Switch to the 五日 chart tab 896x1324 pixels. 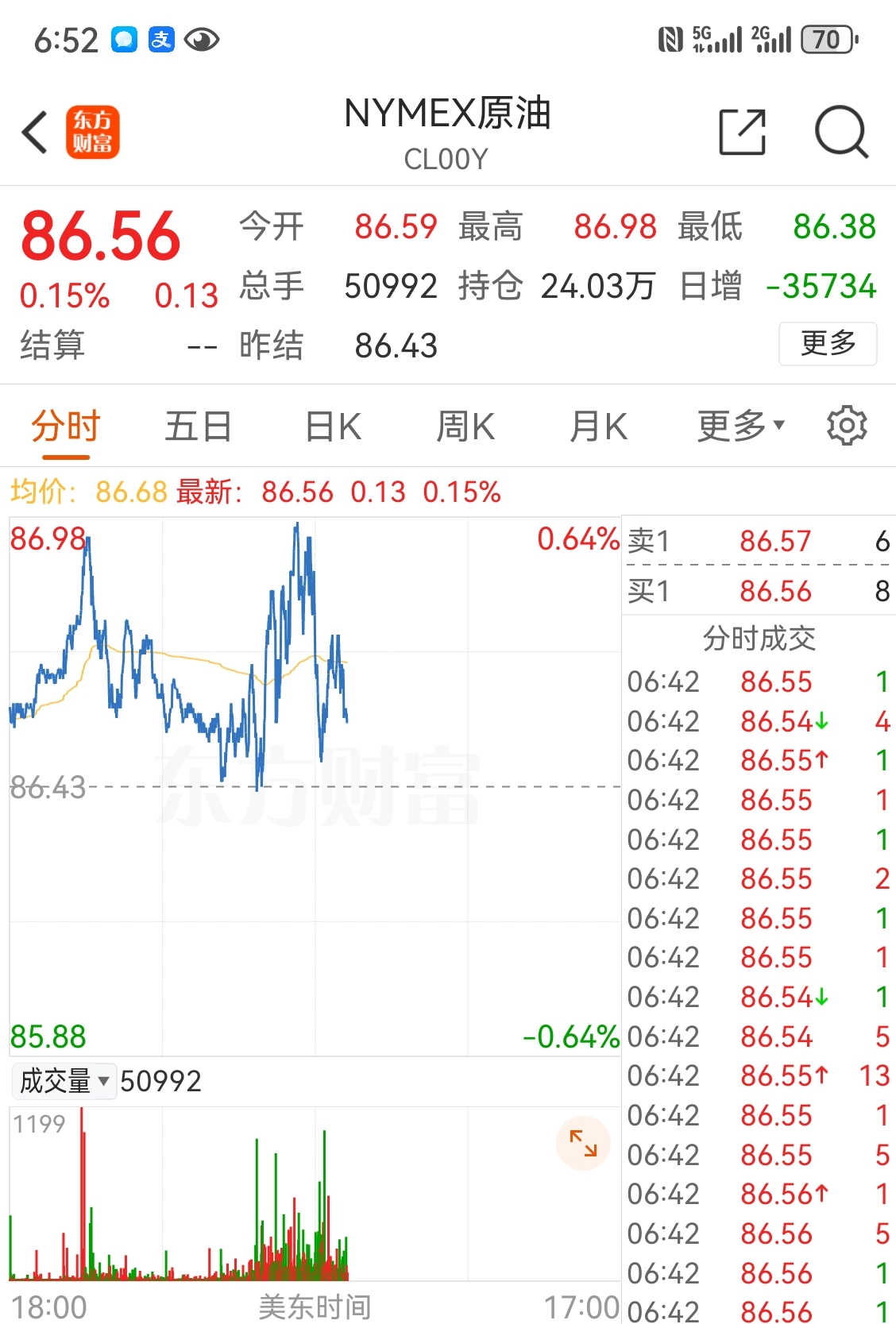[198, 427]
